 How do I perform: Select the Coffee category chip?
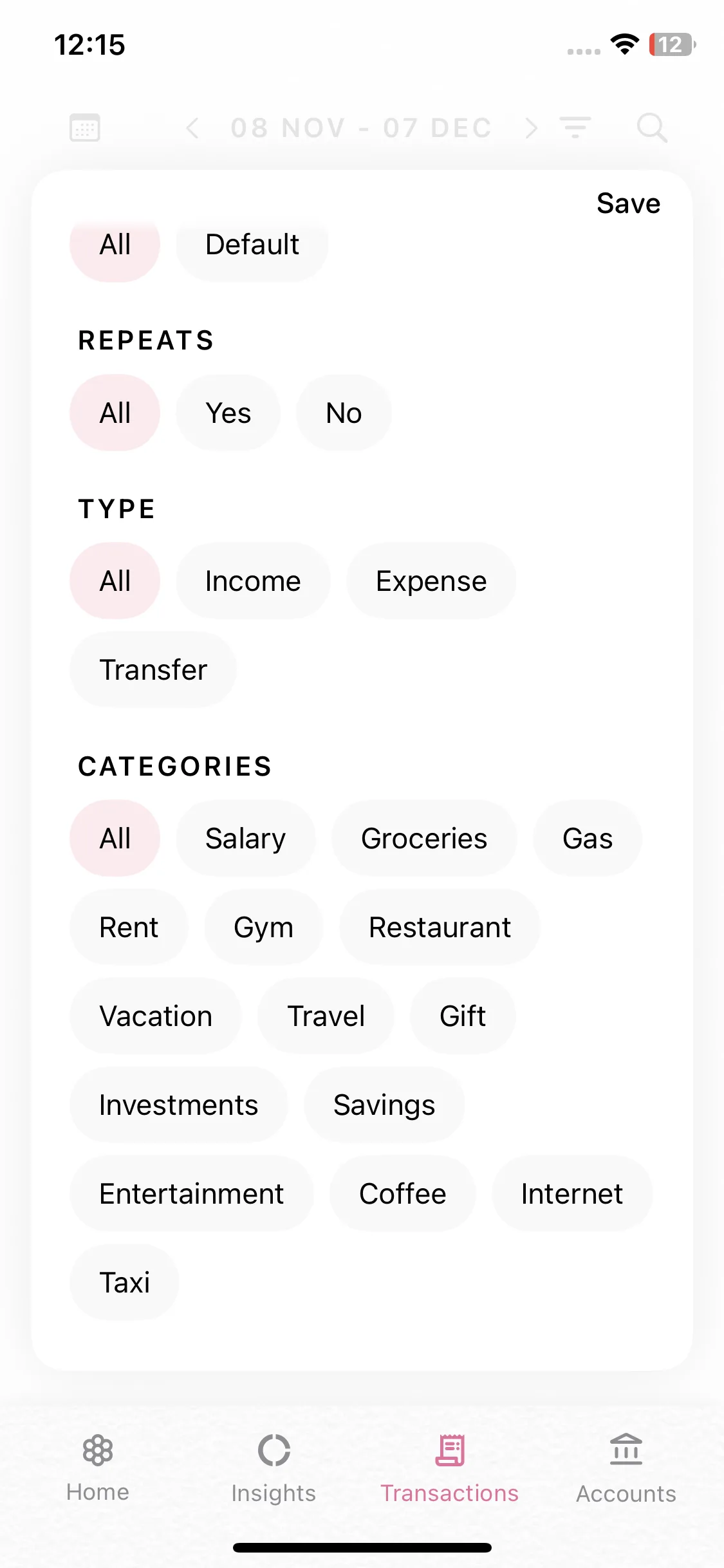click(x=402, y=1194)
